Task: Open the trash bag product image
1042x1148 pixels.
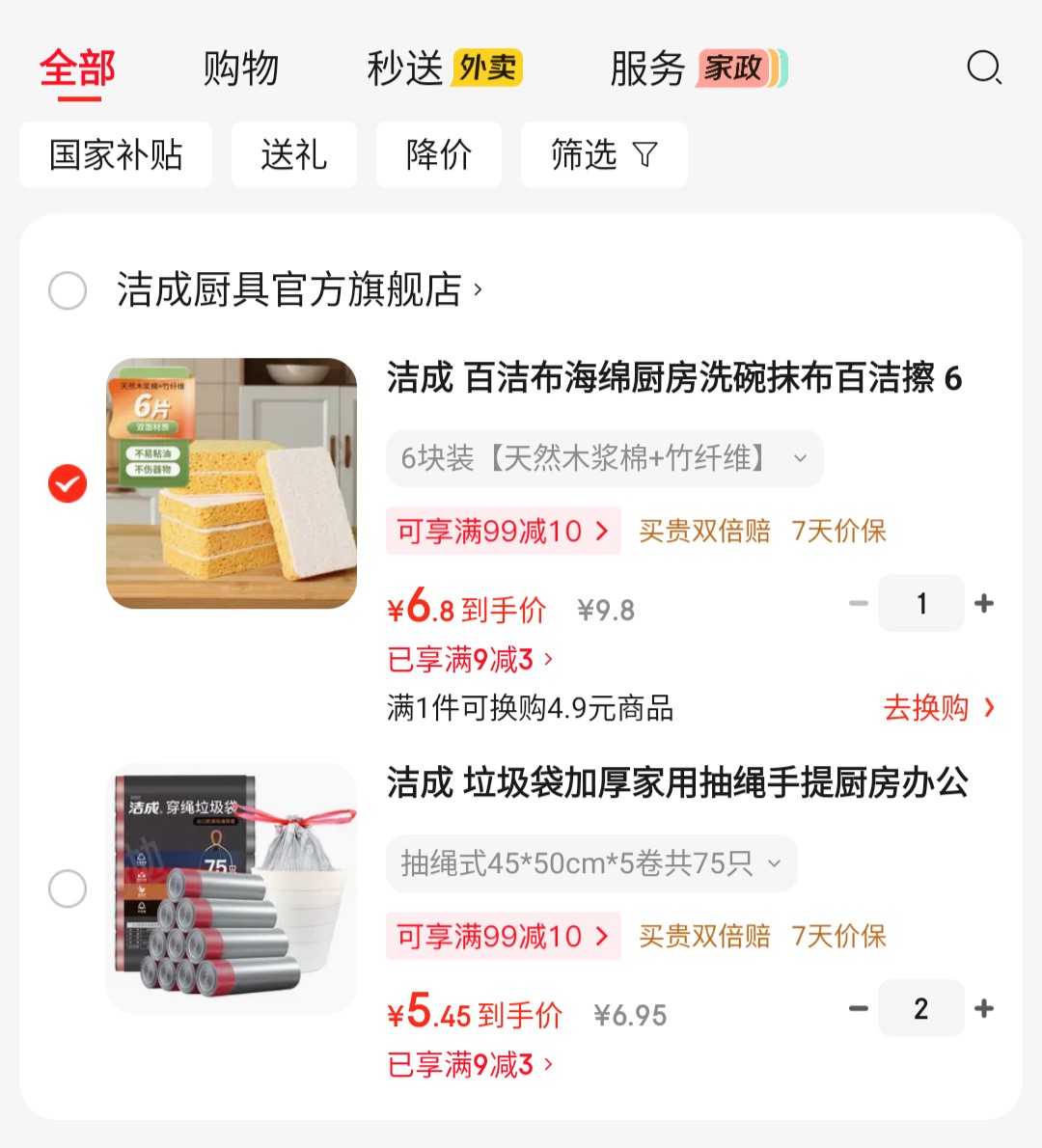Action: click(x=232, y=888)
